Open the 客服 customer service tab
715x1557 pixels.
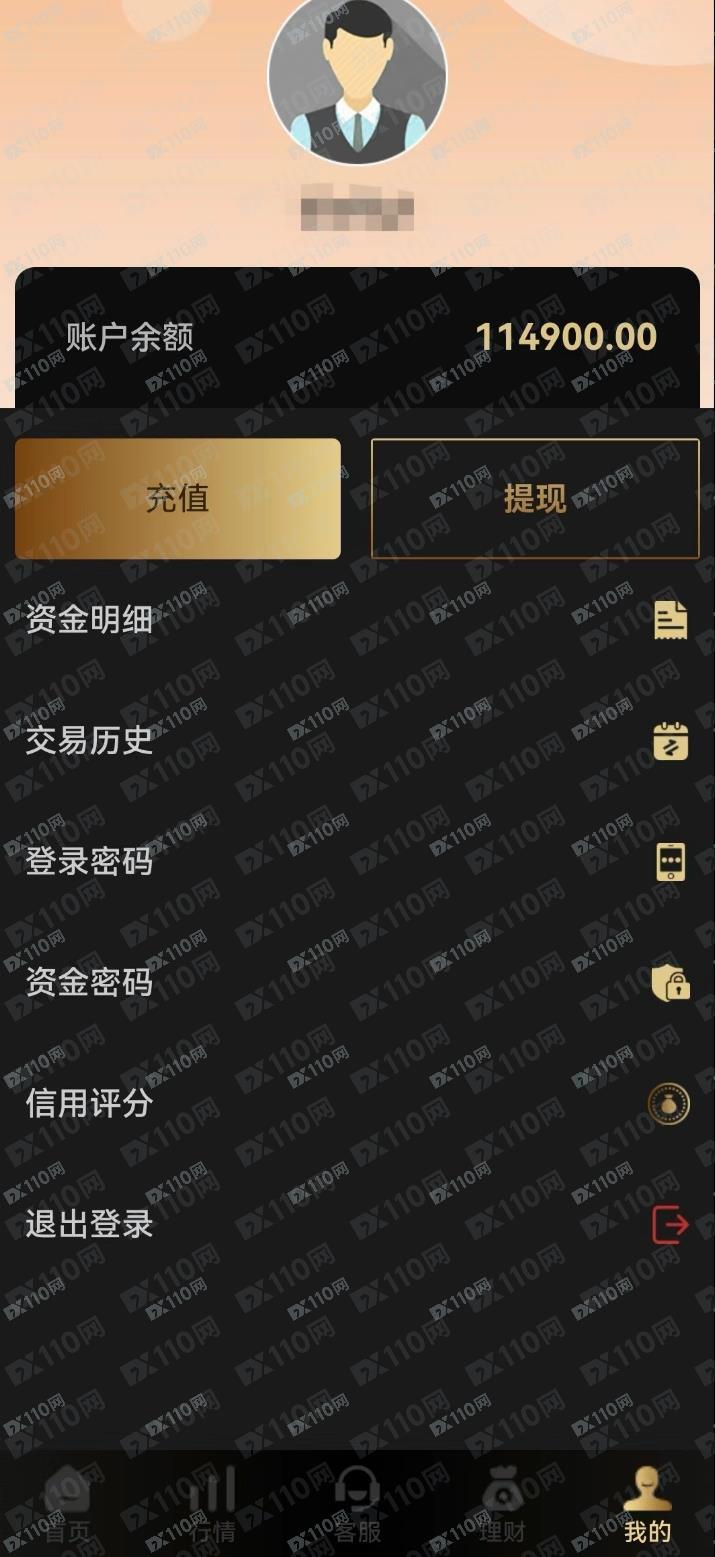coord(357,1505)
